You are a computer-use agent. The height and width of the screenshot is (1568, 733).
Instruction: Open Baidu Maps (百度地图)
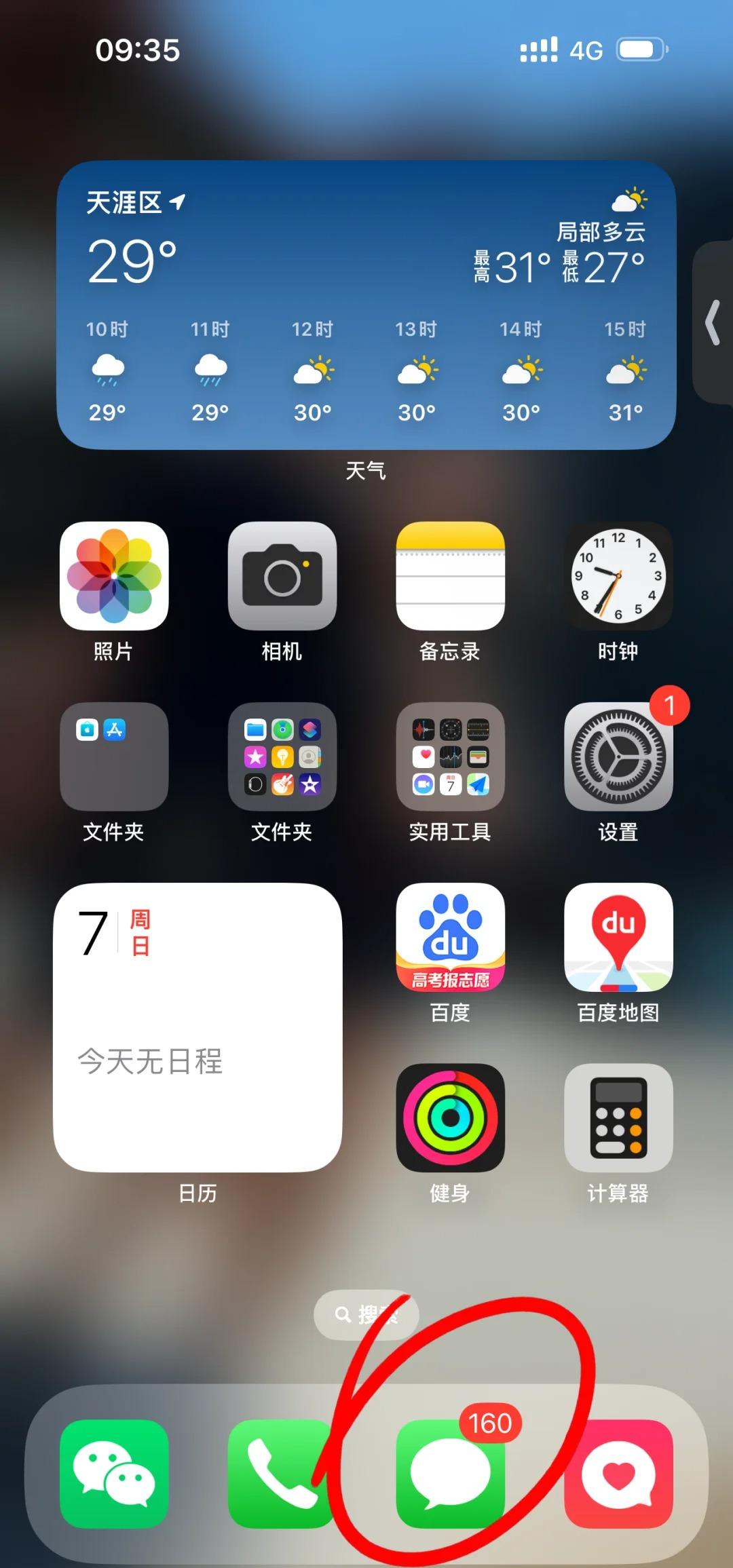618,937
